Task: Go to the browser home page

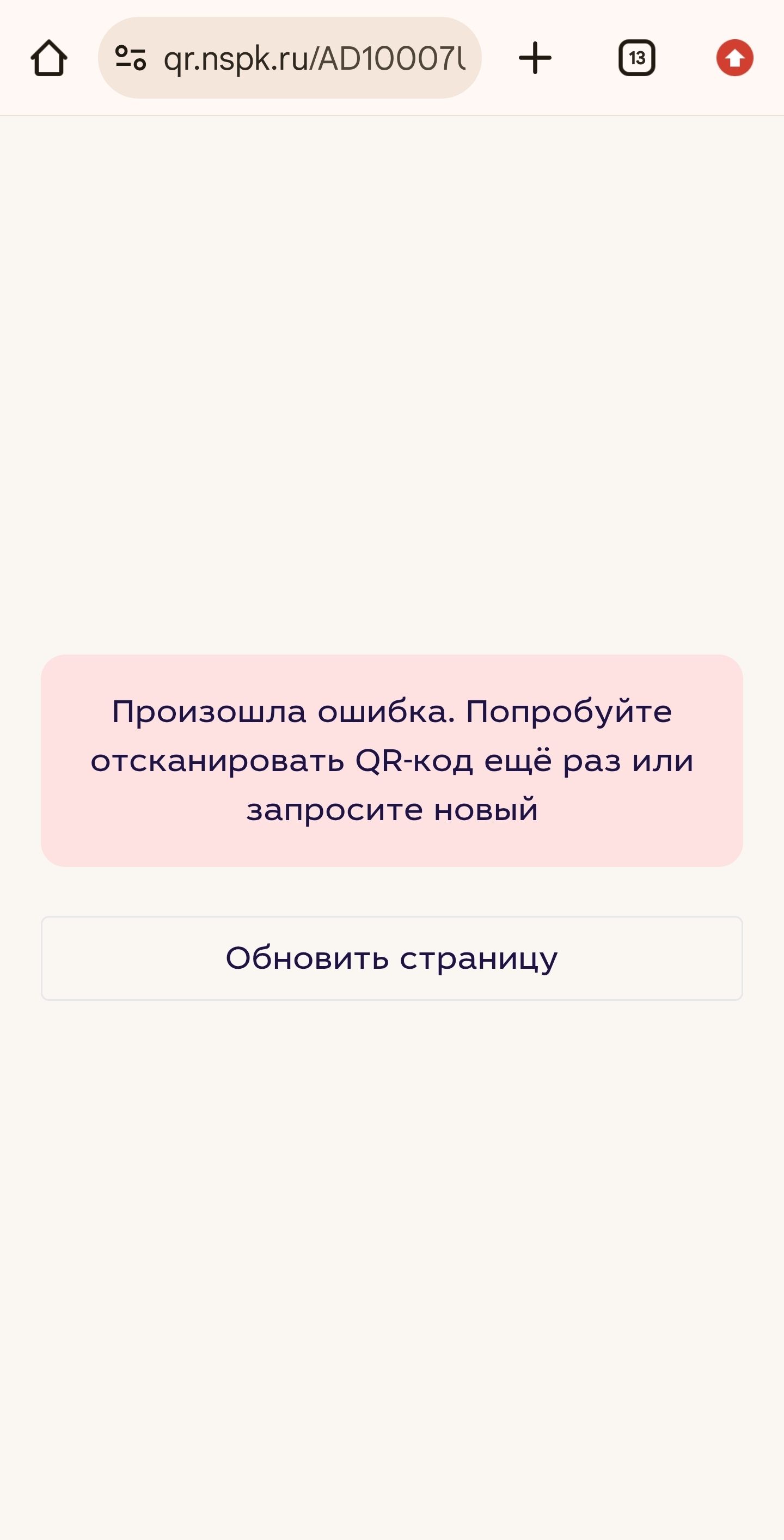Action: tap(48, 58)
